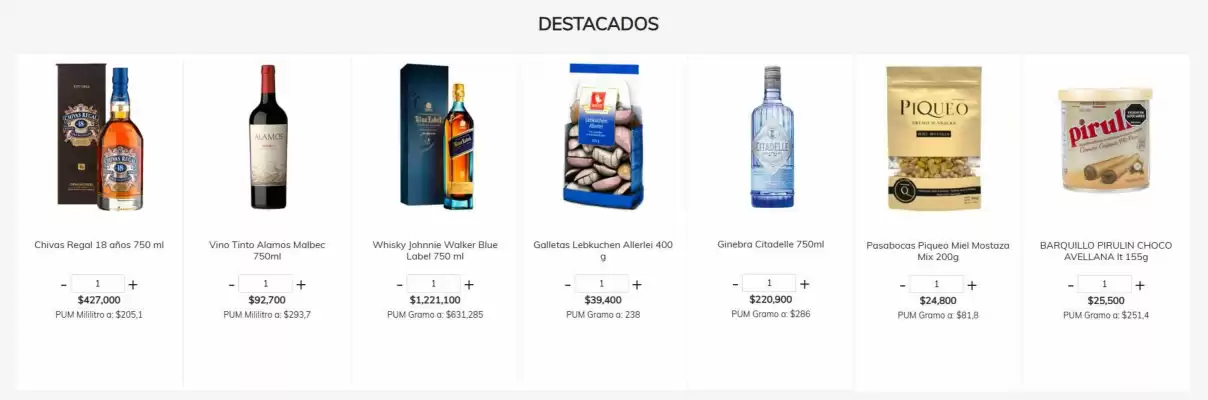This screenshot has width=1208, height=400.
Task: Increase Johnnie Walker Blue Label quantity
Action: (469, 285)
